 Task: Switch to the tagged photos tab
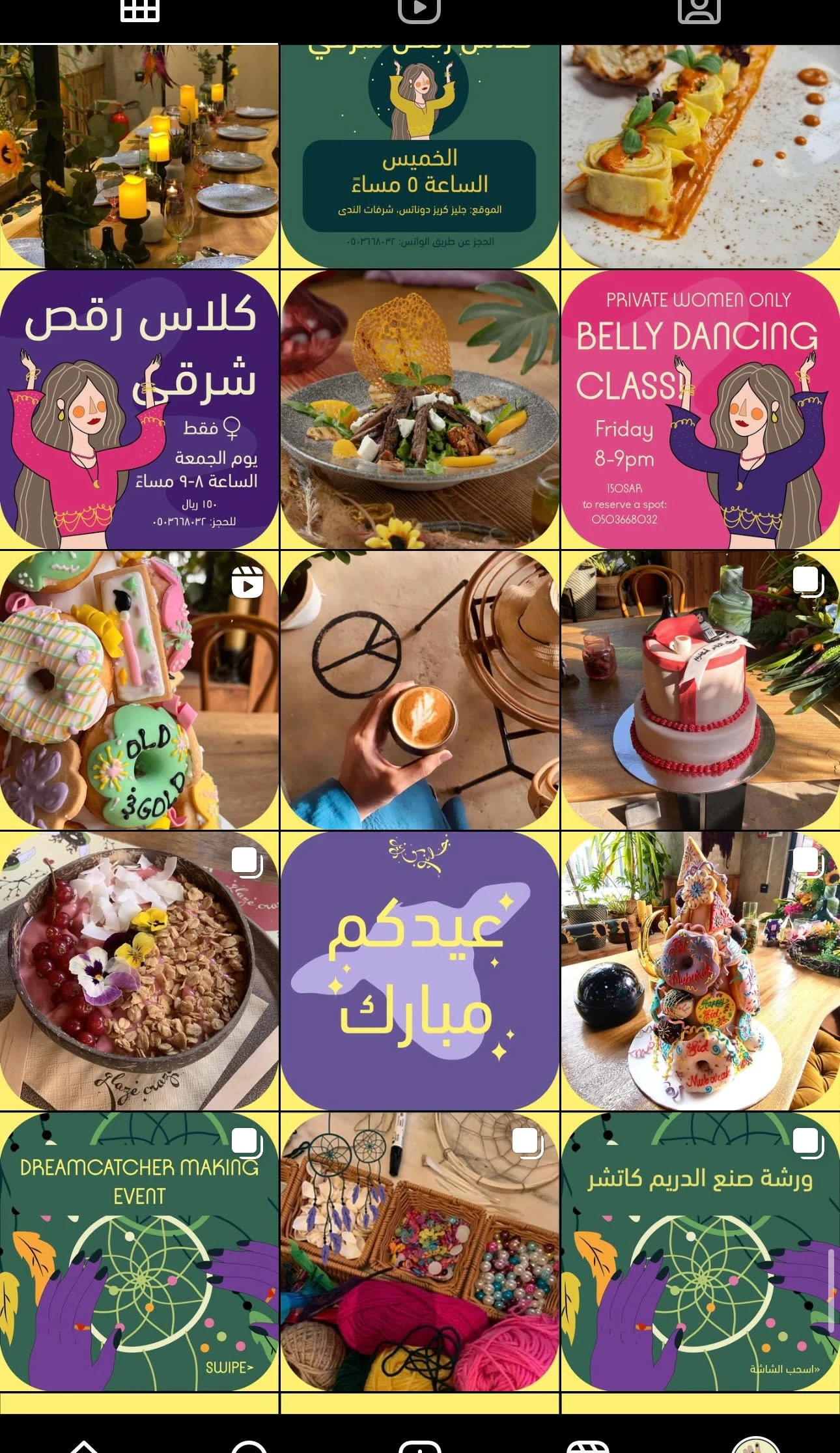coord(699,12)
